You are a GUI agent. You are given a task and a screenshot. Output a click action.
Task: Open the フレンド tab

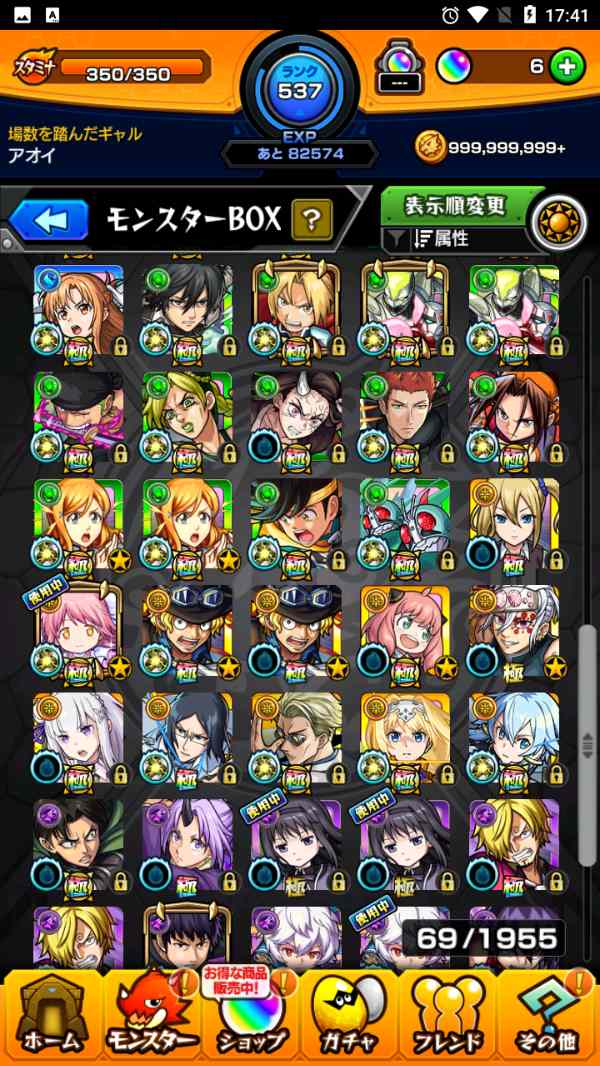pyautogui.click(x=449, y=1013)
